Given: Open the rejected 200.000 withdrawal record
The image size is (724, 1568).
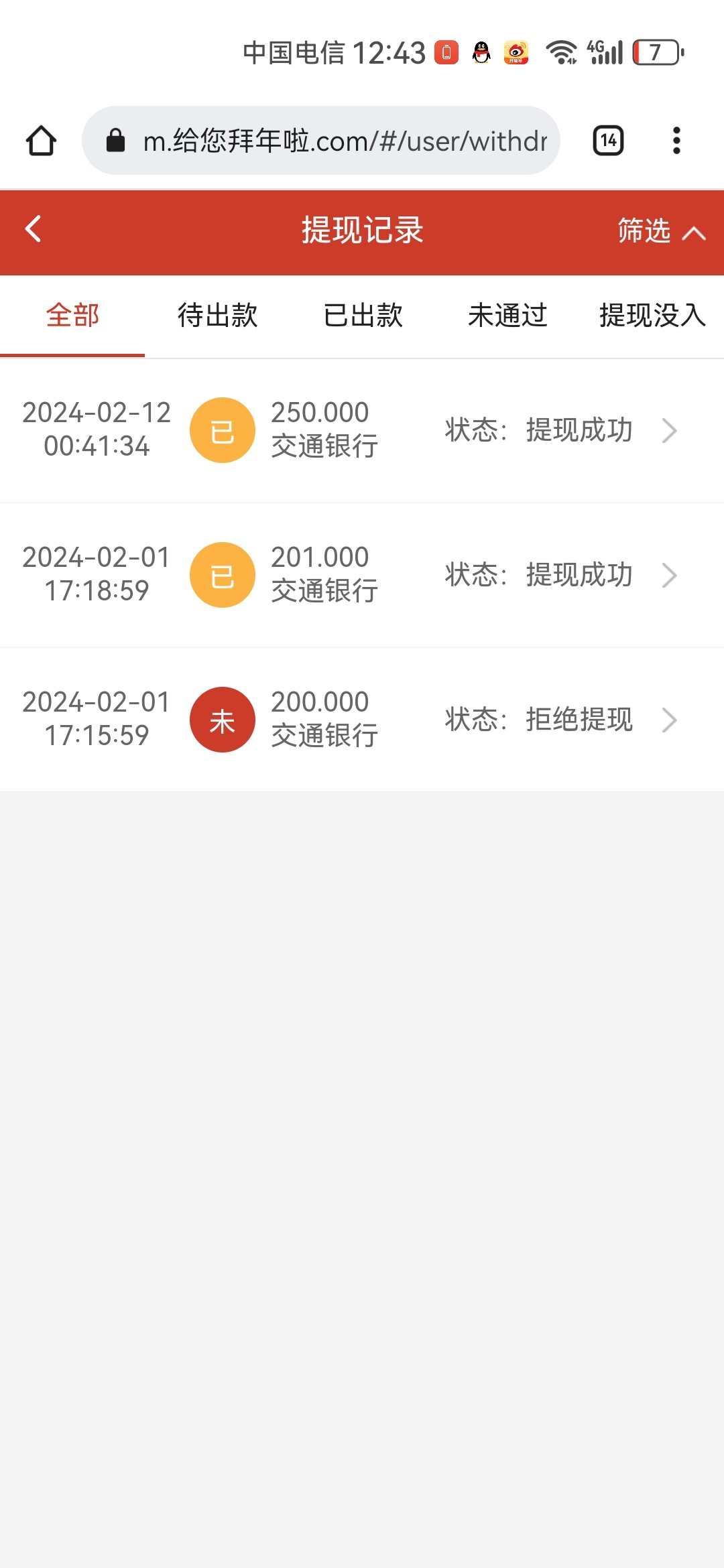Looking at the screenshot, I should (x=362, y=720).
